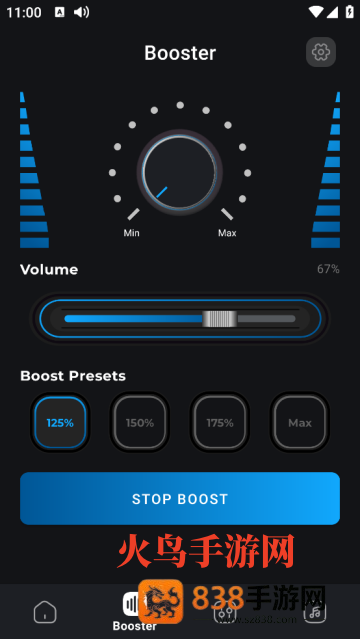The image size is (360, 639).
Task: Open the music tab
Action: click(315, 612)
